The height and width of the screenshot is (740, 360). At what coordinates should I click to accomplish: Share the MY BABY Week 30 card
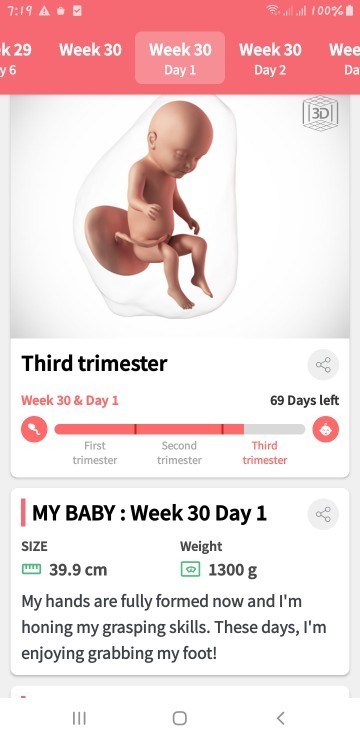(x=323, y=514)
